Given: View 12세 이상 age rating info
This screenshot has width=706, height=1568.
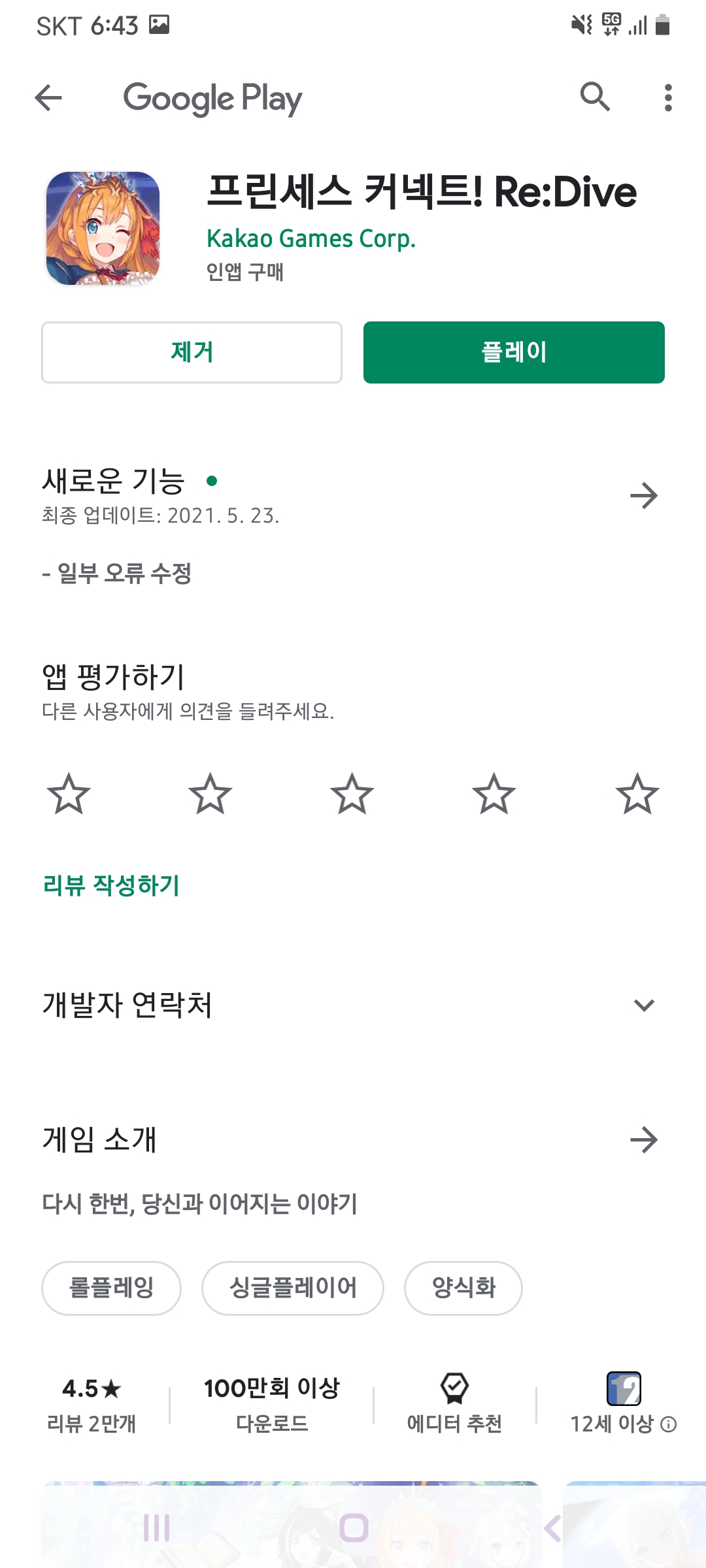Looking at the screenshot, I should (x=668, y=1424).
